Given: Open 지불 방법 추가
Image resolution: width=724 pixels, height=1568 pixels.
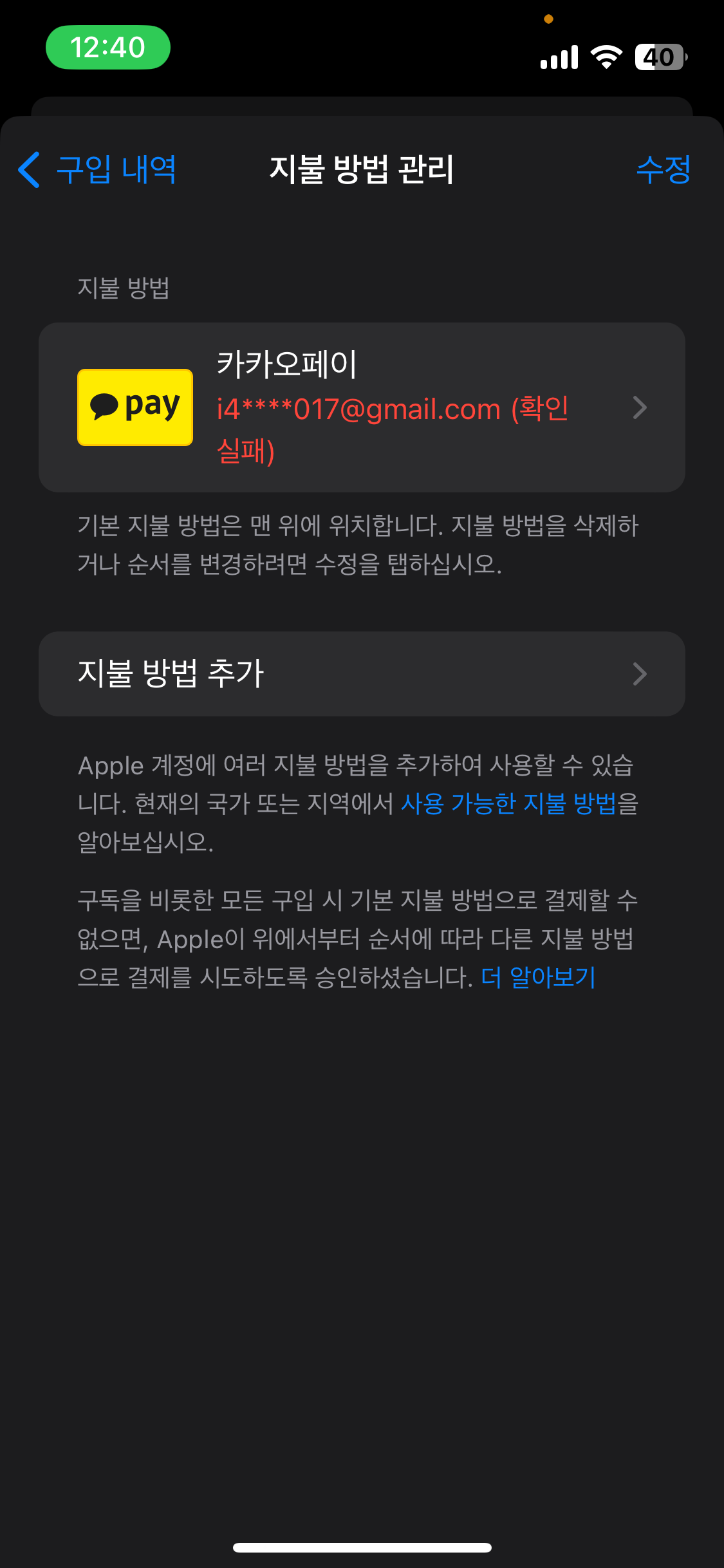Looking at the screenshot, I should pyautogui.click(x=362, y=674).
